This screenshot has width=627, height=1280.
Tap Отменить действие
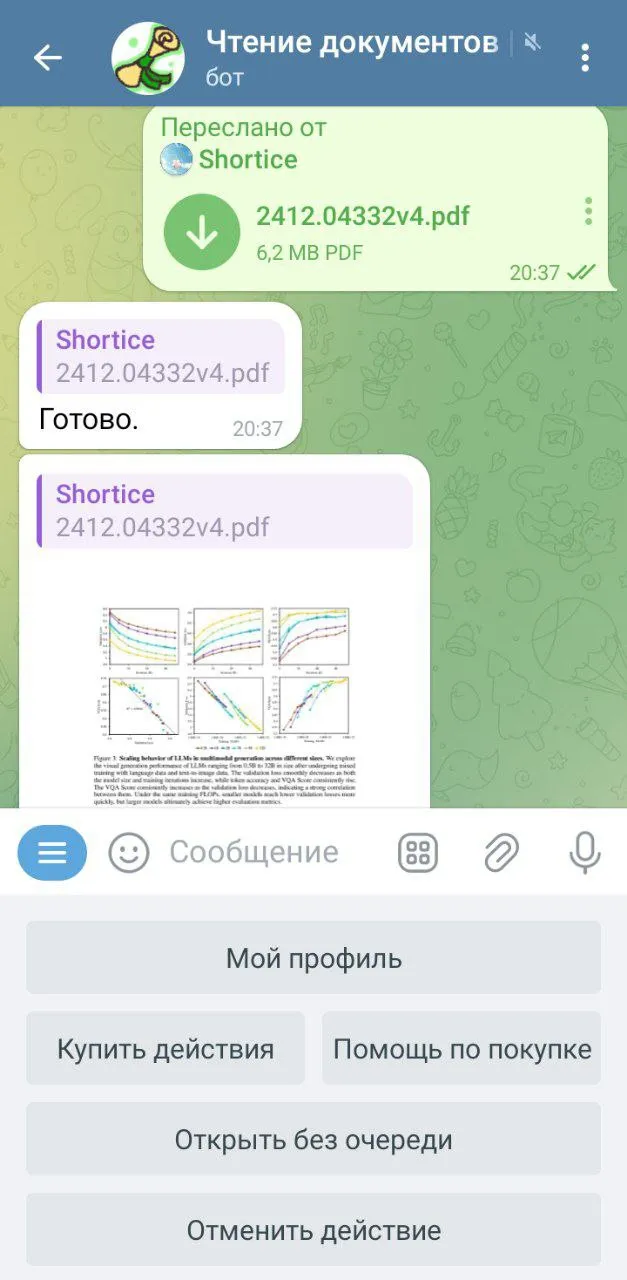tap(313, 1229)
